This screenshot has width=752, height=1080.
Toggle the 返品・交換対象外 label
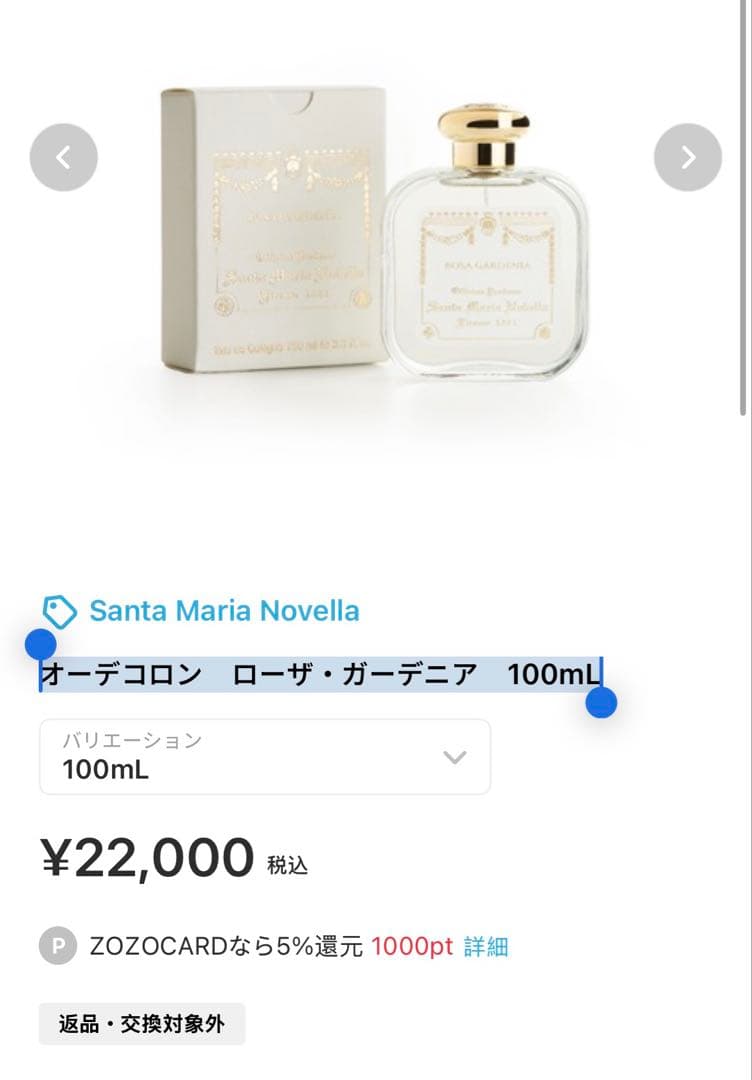pos(141,1024)
